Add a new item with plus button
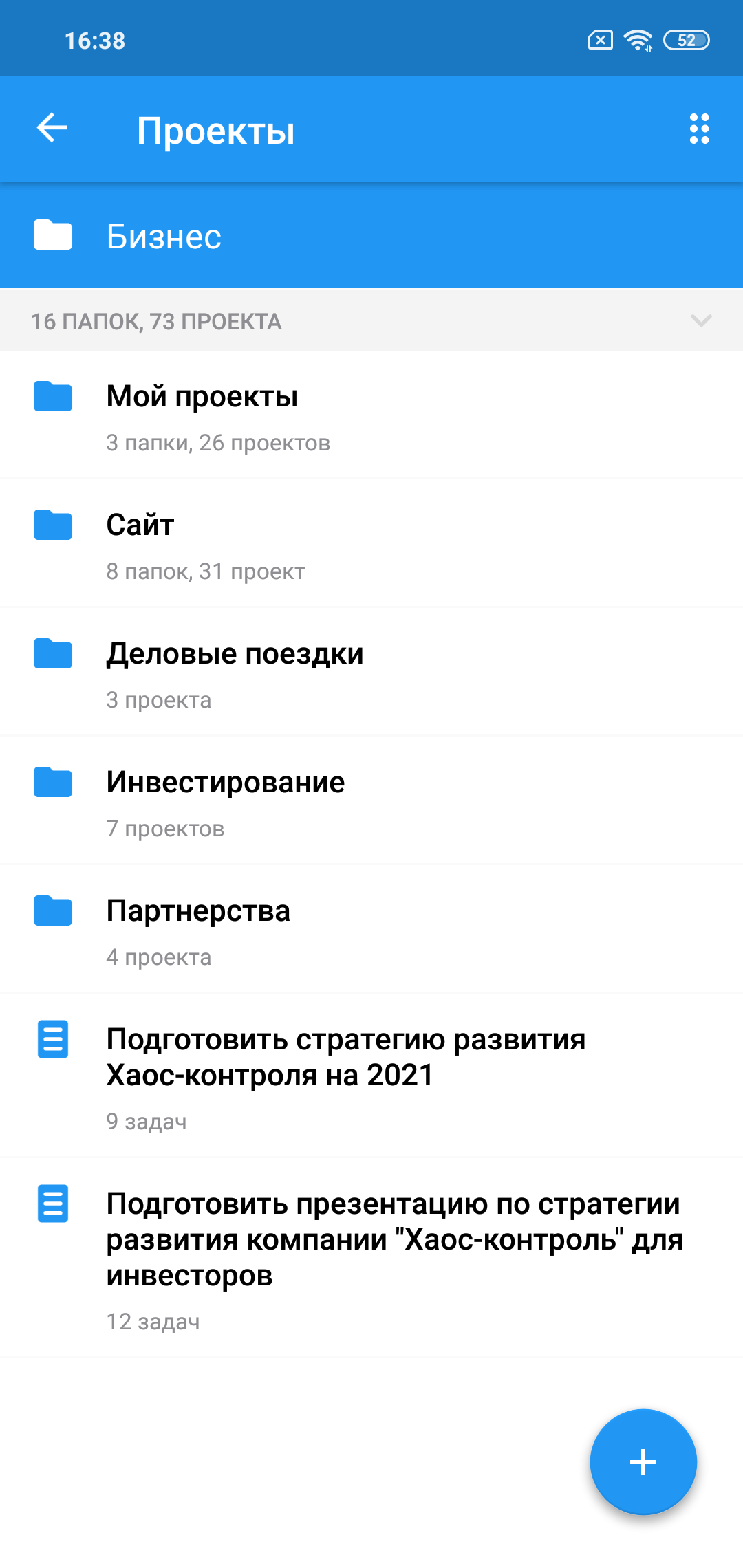This screenshot has width=743, height=1568. [643, 1461]
